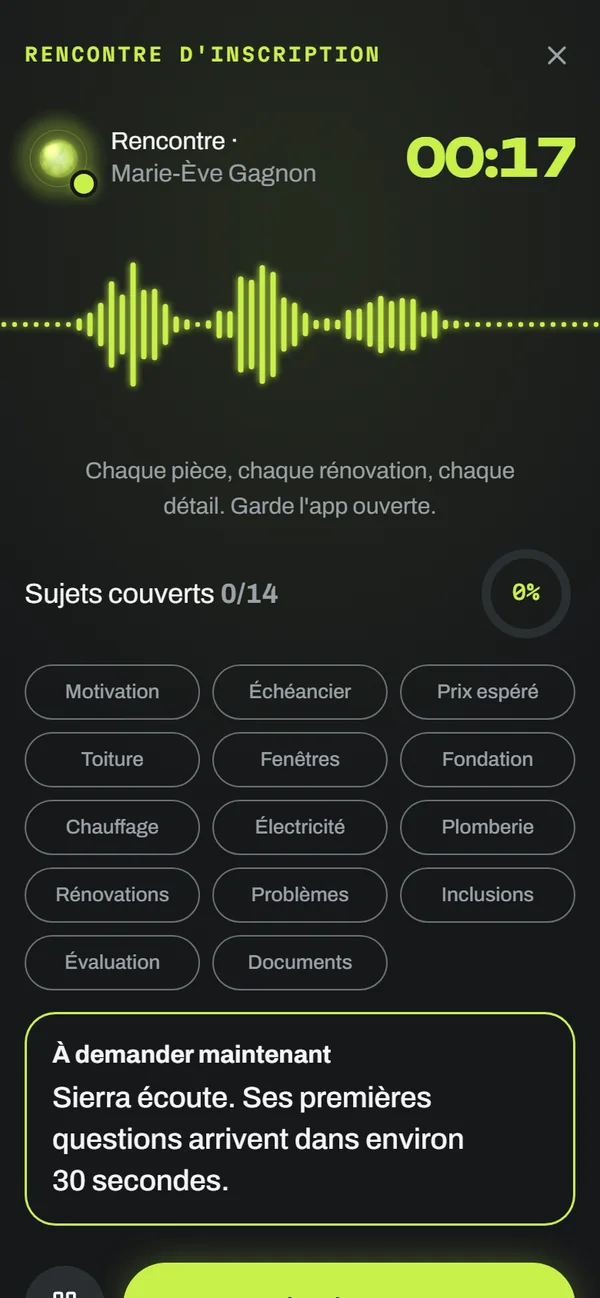
Task: Choose the Documents chip
Action: (x=300, y=963)
